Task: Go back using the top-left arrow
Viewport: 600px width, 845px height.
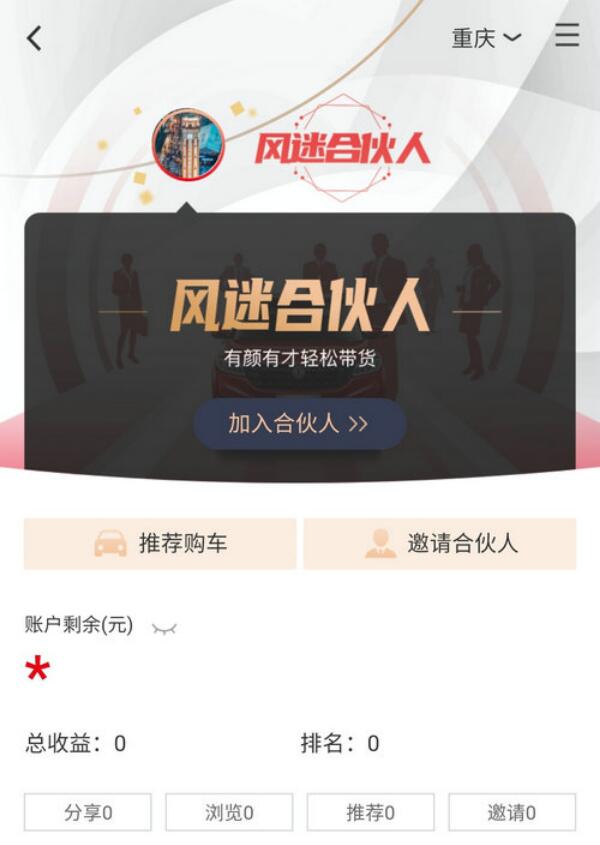Action: (x=34, y=39)
